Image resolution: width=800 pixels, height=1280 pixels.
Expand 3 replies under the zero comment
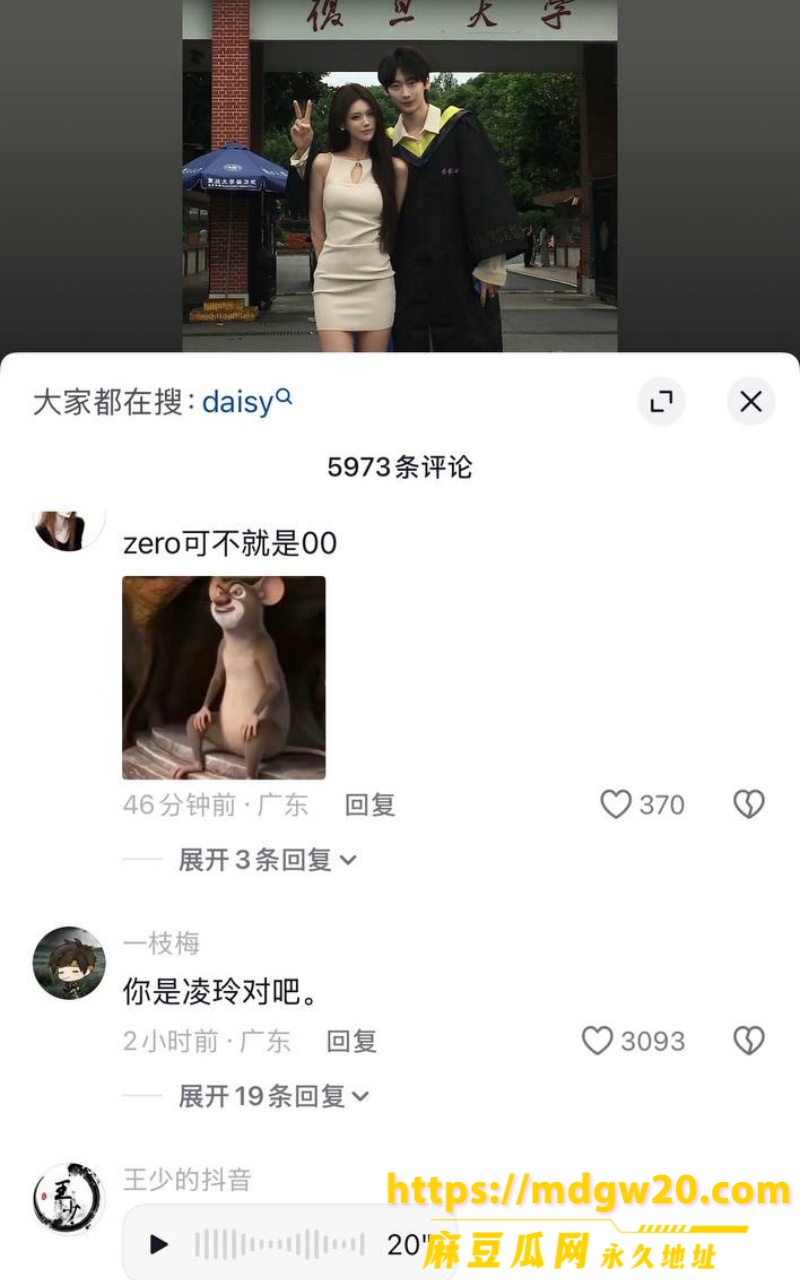coord(267,860)
